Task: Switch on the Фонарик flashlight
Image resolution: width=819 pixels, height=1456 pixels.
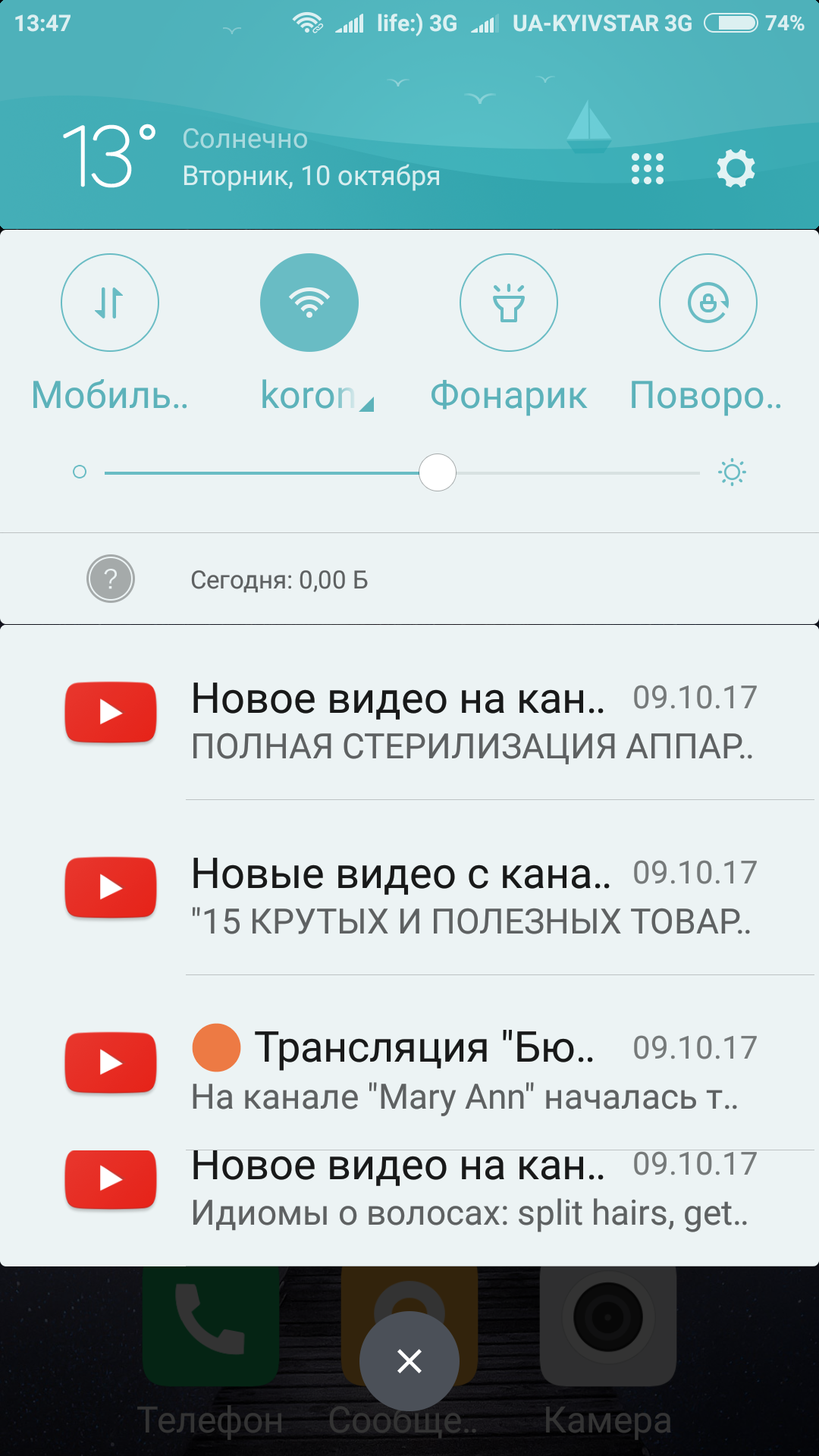Action: tap(509, 303)
